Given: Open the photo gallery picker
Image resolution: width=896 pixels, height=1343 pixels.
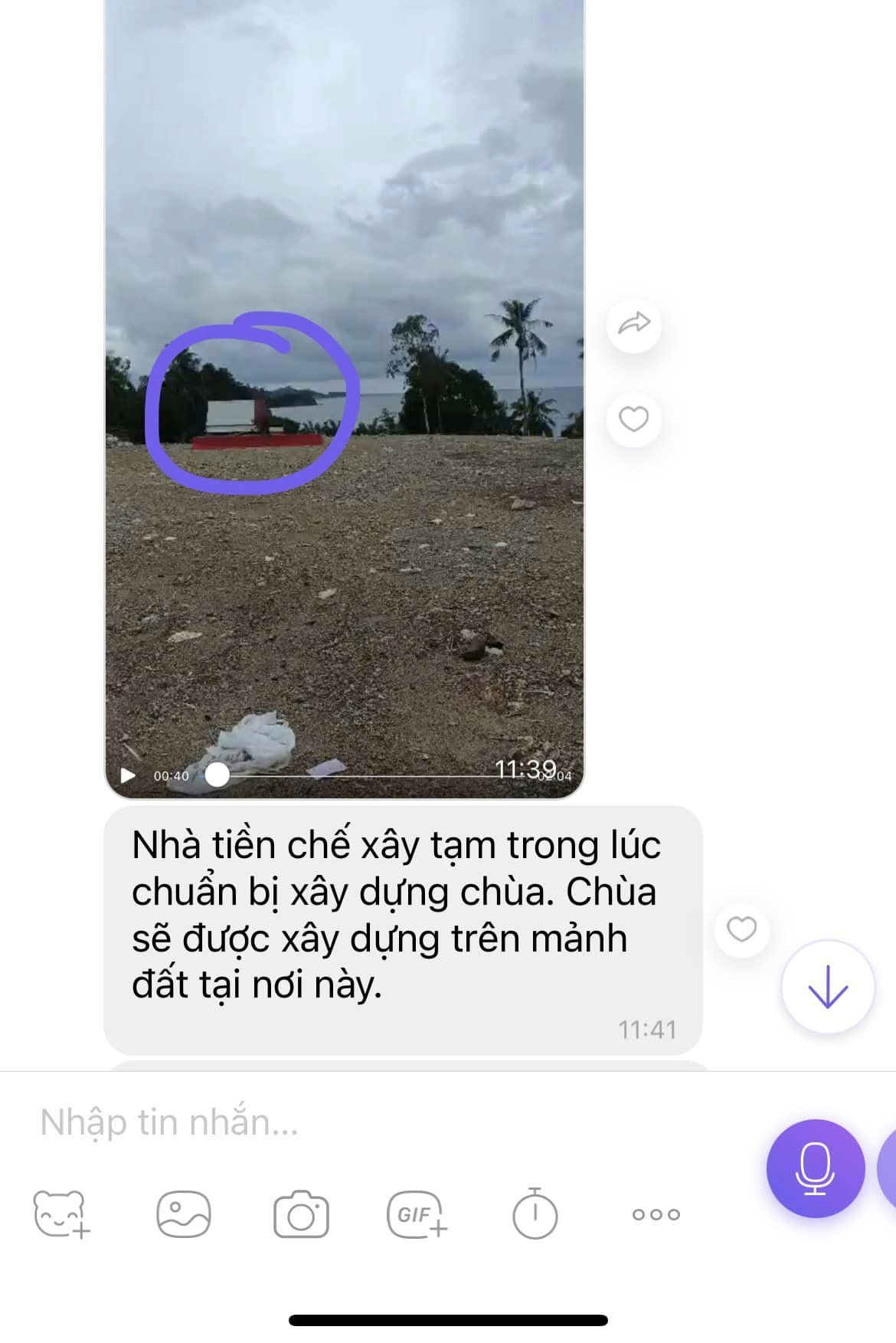Looking at the screenshot, I should [183, 1214].
